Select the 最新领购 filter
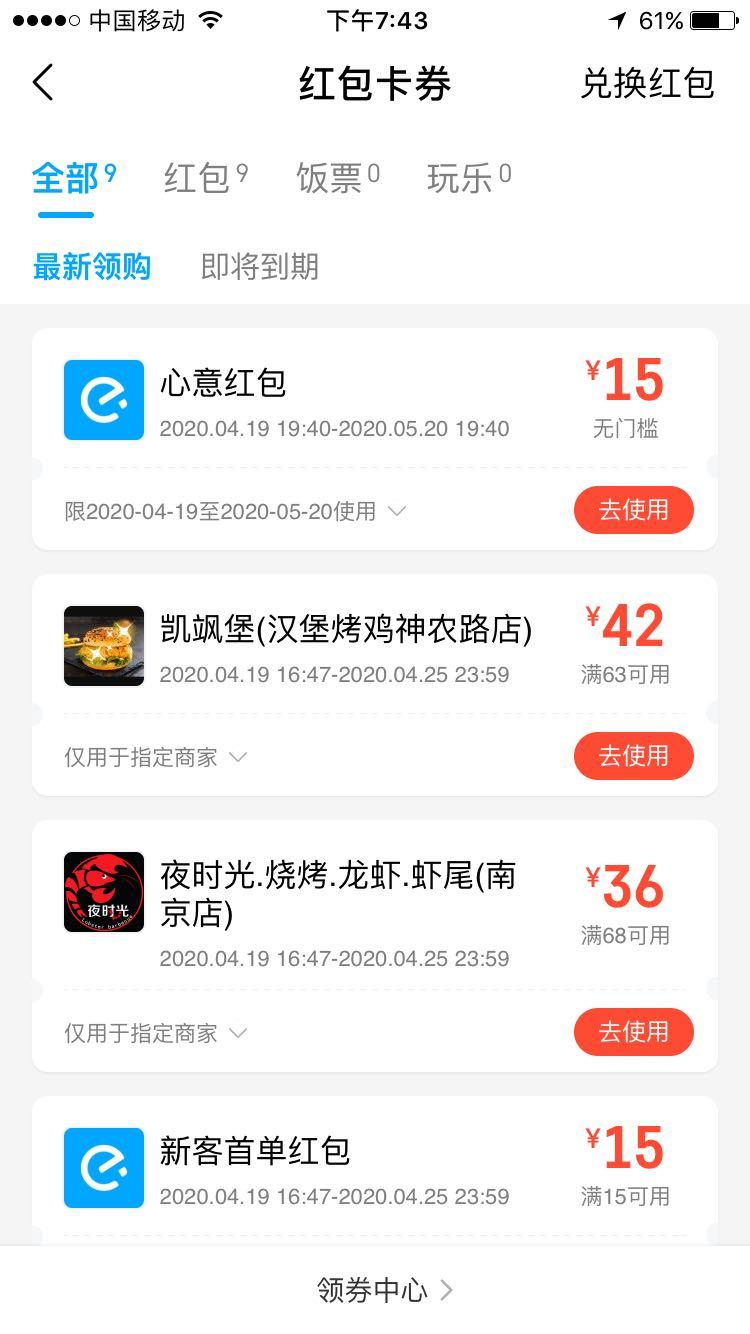 pyautogui.click(x=91, y=267)
